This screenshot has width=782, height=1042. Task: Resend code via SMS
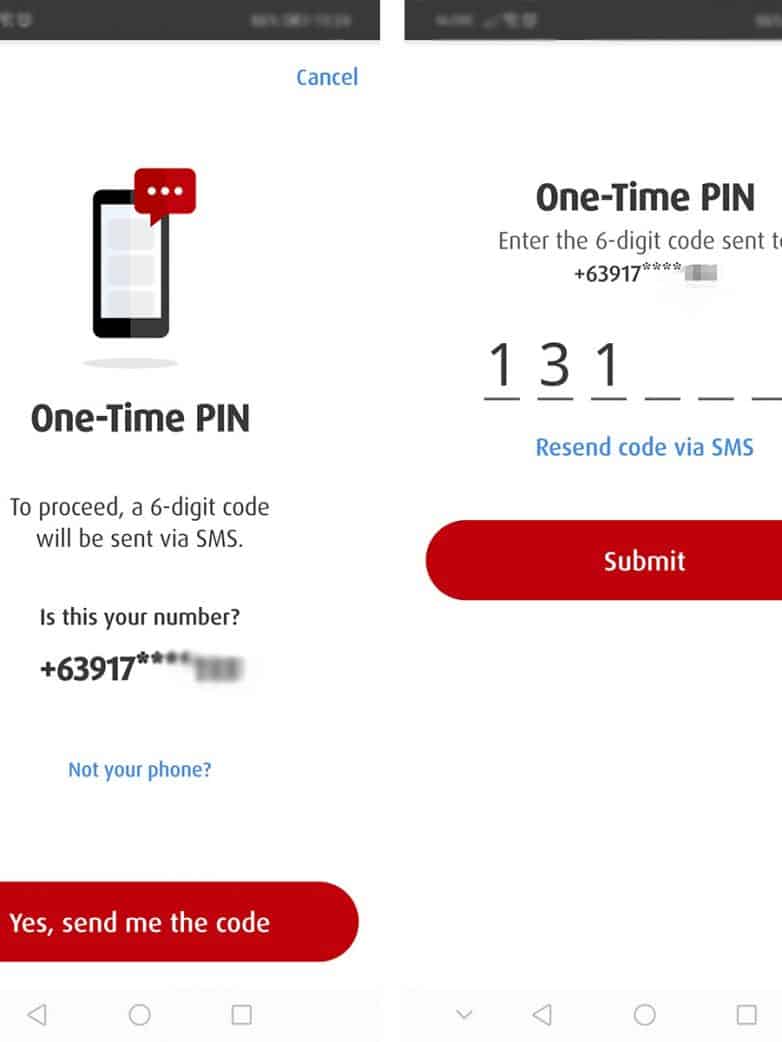(644, 447)
